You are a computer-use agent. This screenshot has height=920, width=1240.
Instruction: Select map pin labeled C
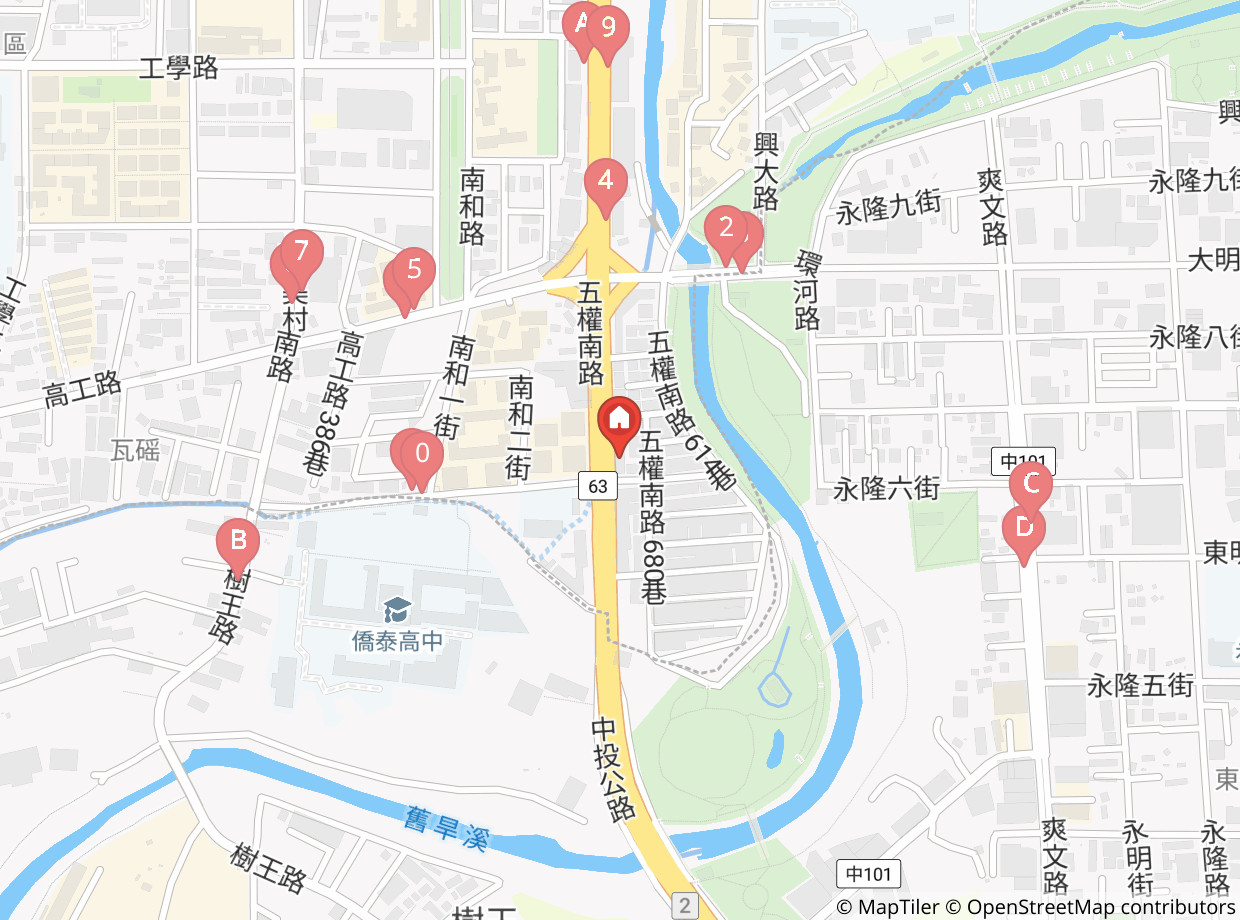click(x=1030, y=487)
